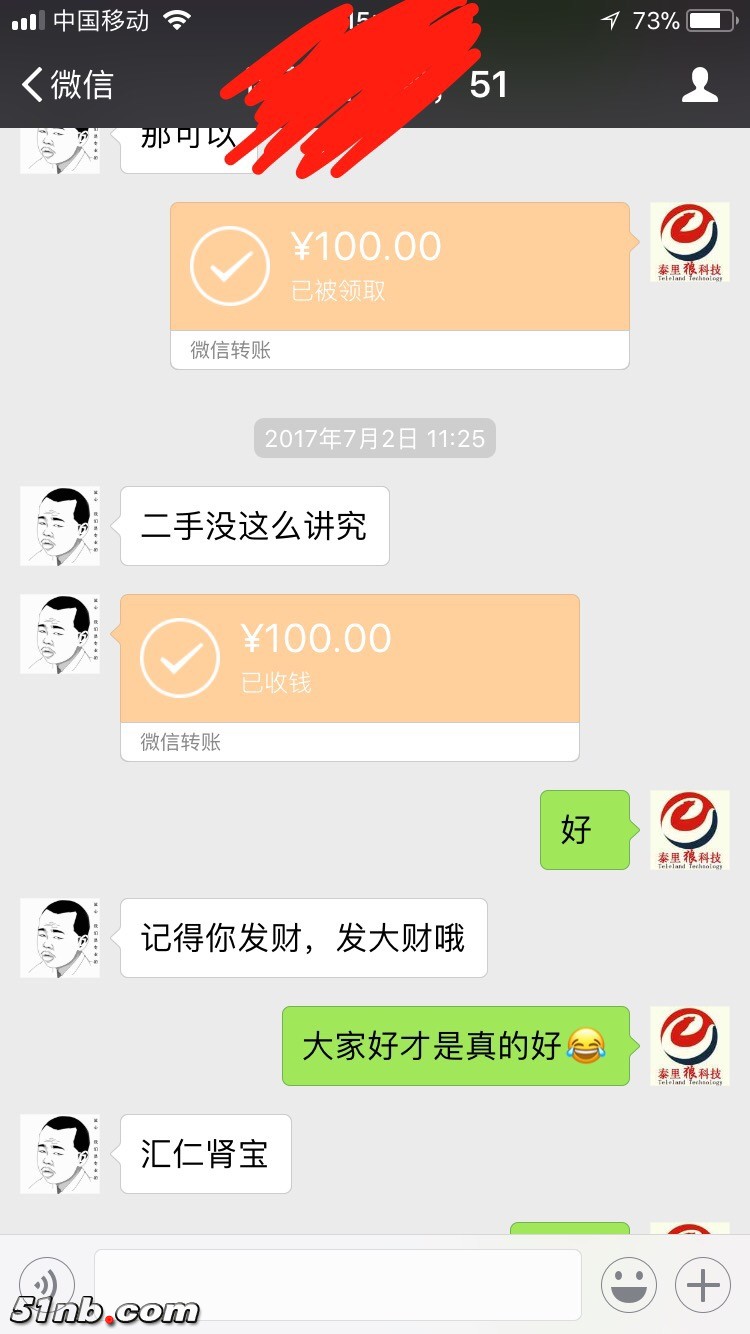Open the chat details profile icon

pyautogui.click(x=699, y=85)
